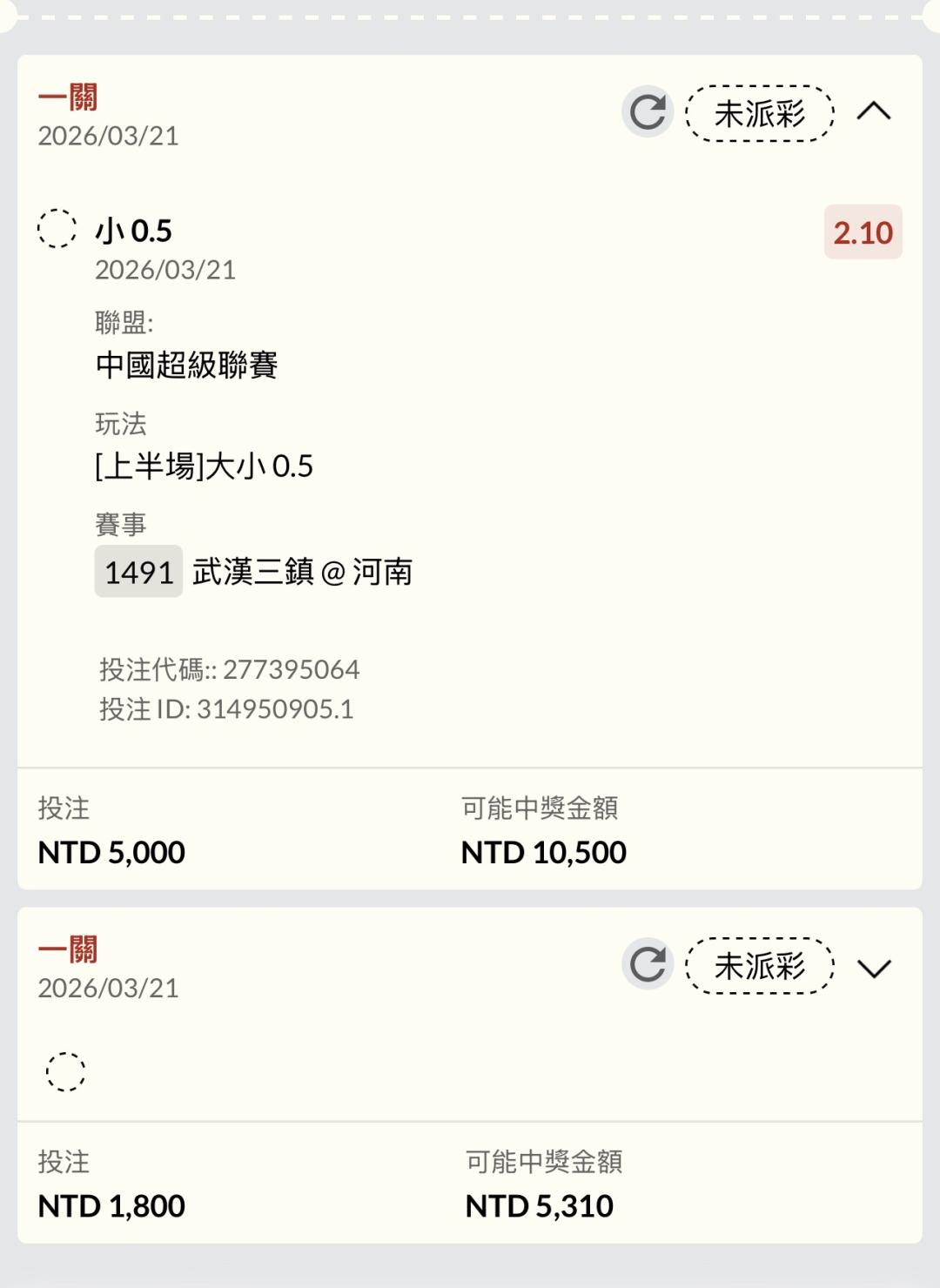Expand the NTD 1,800 bet details

point(874,968)
